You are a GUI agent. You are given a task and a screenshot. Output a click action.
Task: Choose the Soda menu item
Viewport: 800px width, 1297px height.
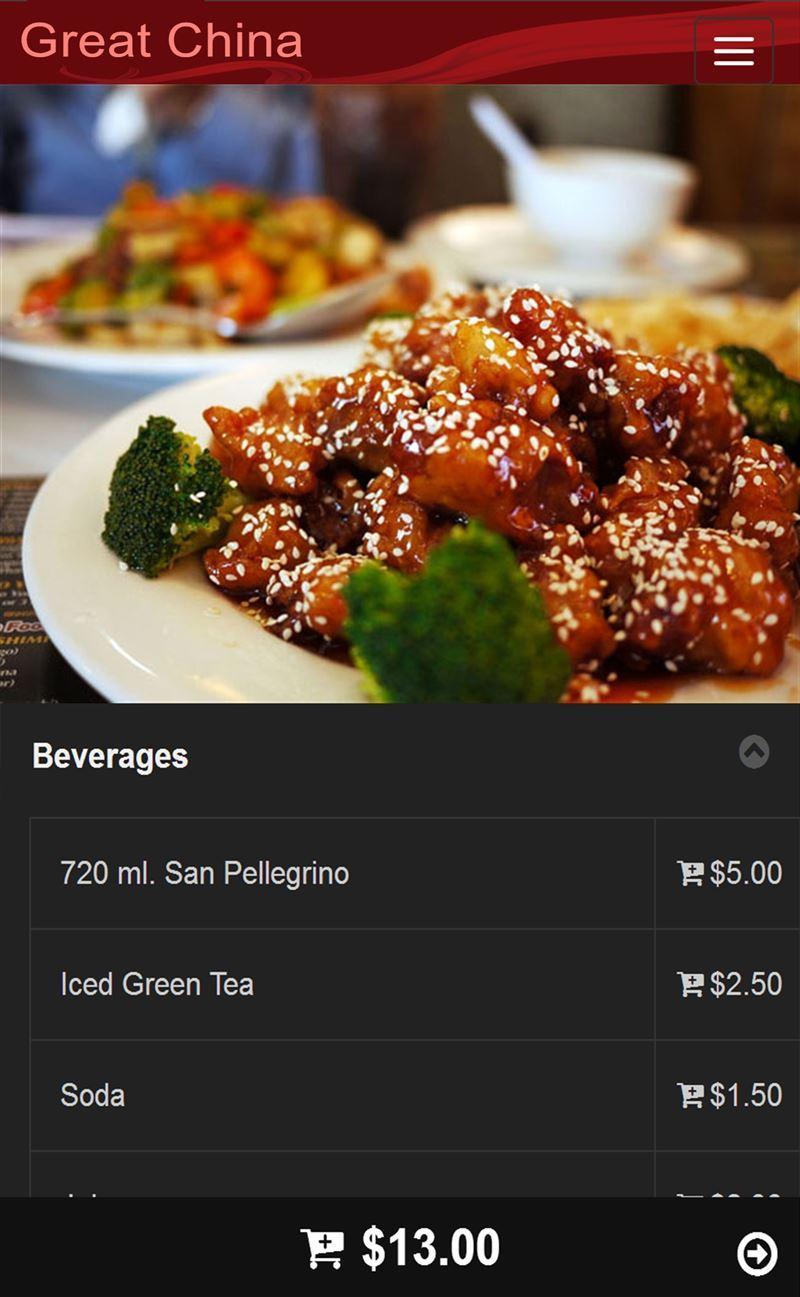click(93, 1095)
